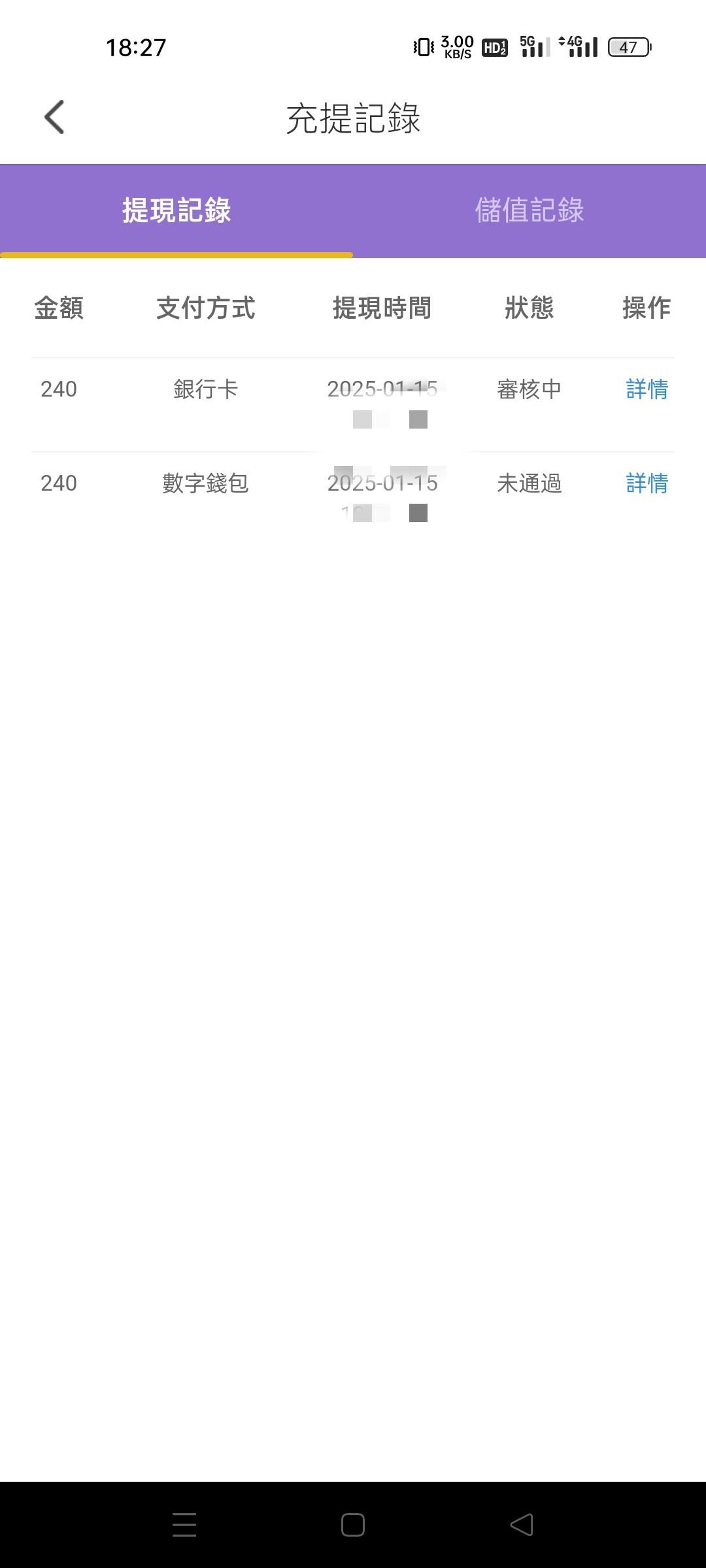Tap the system home button
Viewport: 706px width, 1568px height.
tap(352, 1525)
